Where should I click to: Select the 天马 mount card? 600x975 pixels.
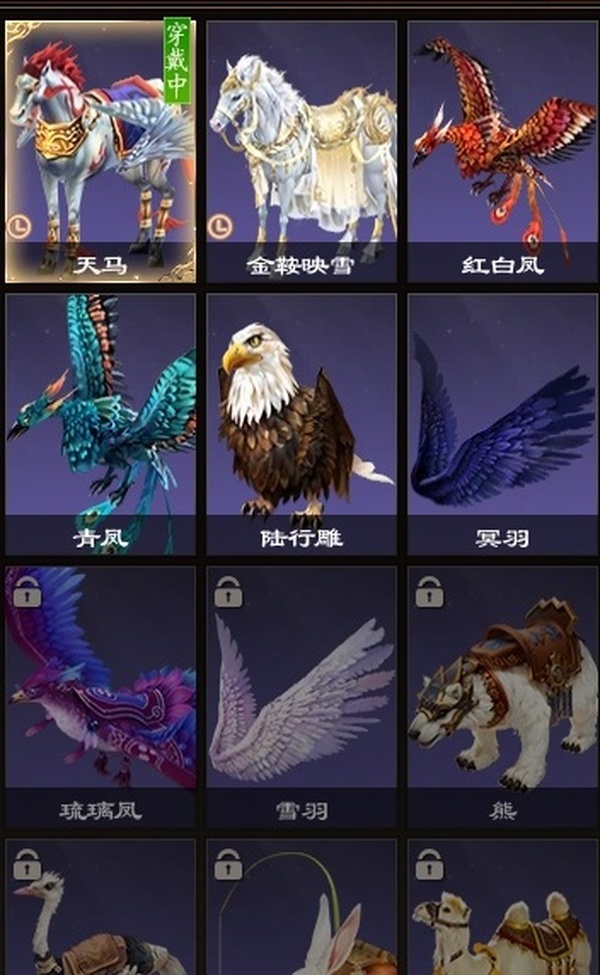tap(100, 150)
